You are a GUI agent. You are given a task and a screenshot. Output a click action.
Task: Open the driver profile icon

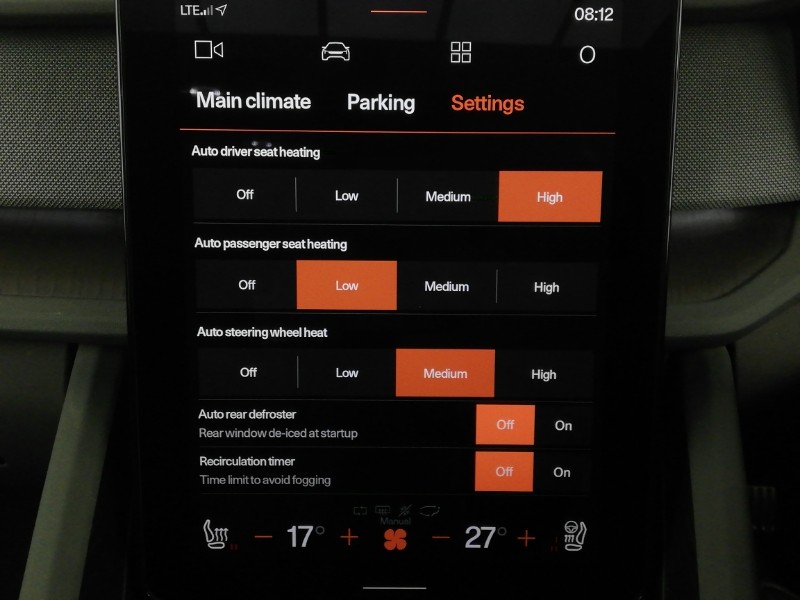tap(587, 55)
